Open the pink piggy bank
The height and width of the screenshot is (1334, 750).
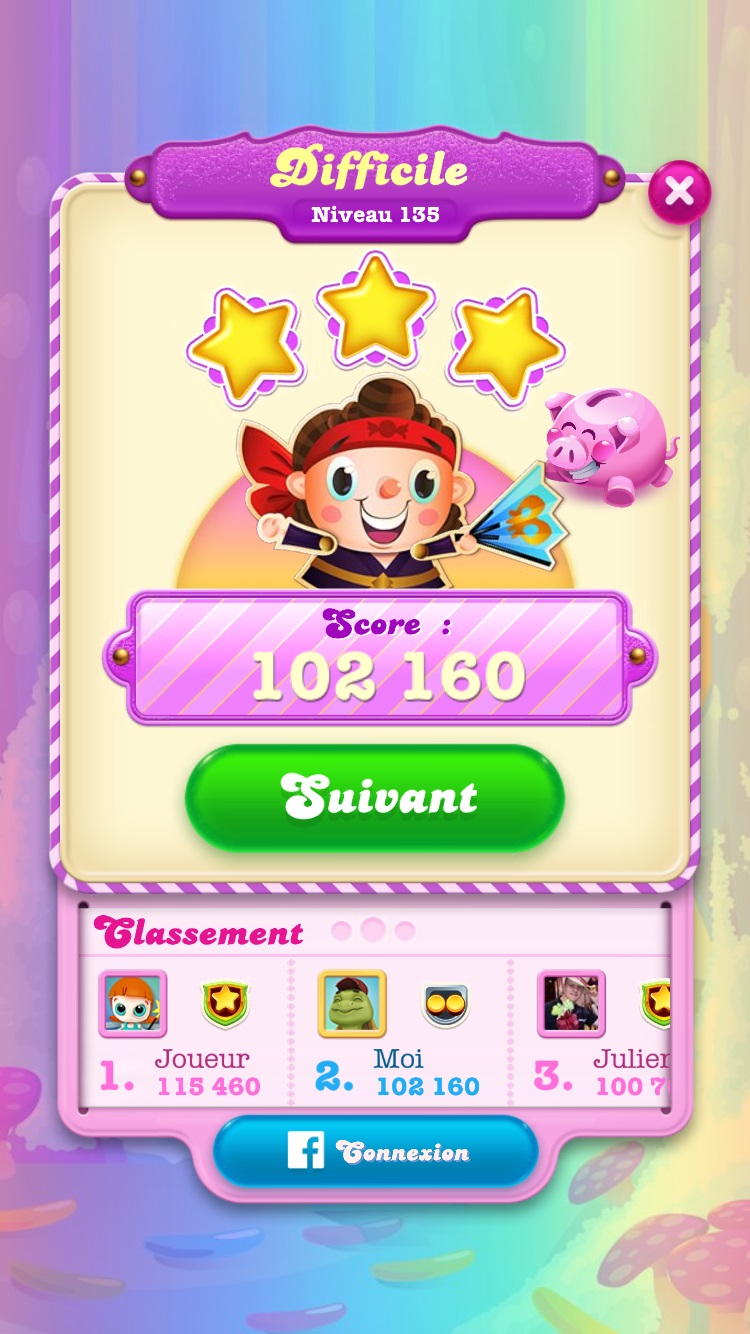[x=609, y=445]
